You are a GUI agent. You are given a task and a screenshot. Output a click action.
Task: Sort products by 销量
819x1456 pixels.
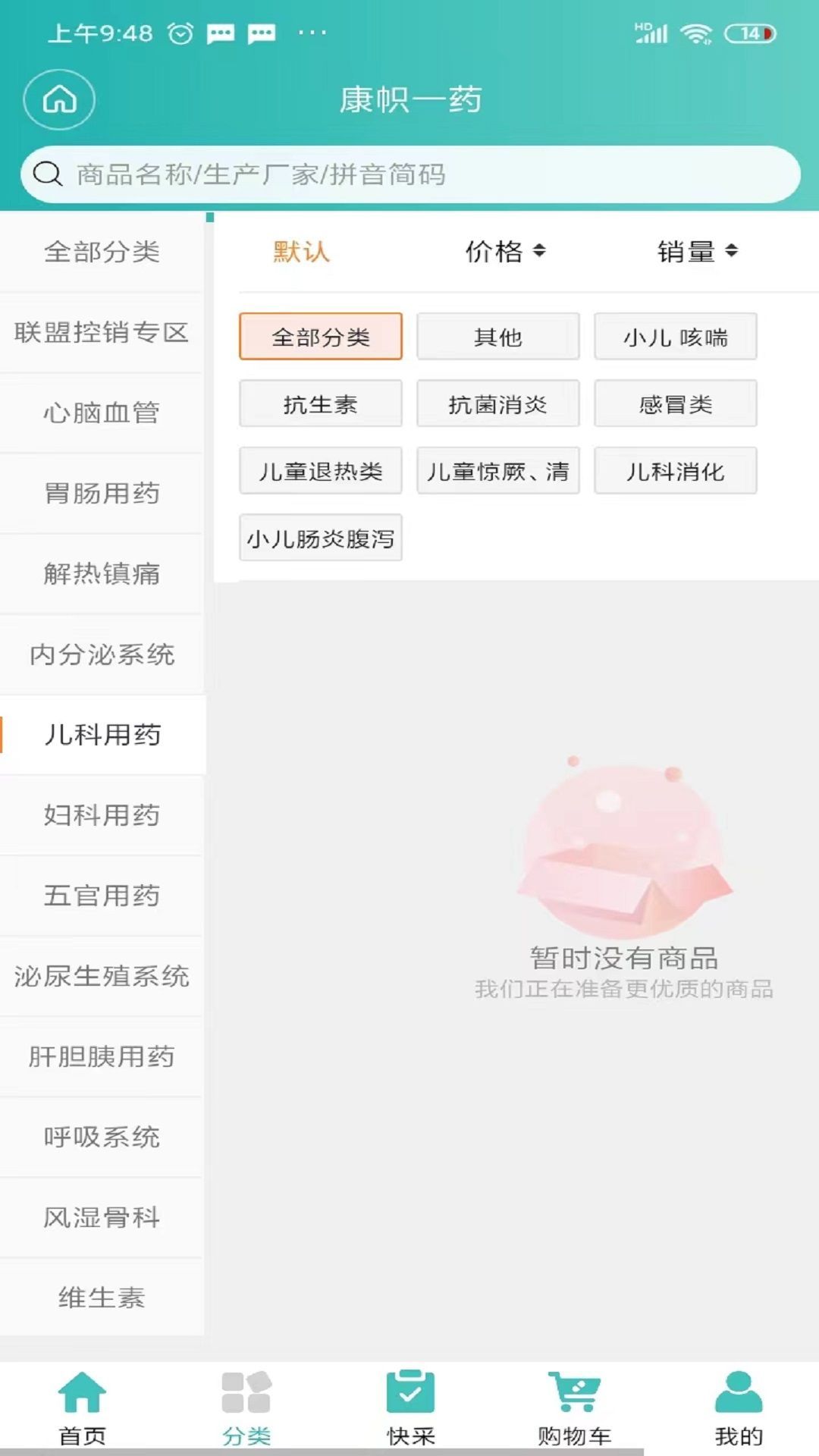coord(697,251)
